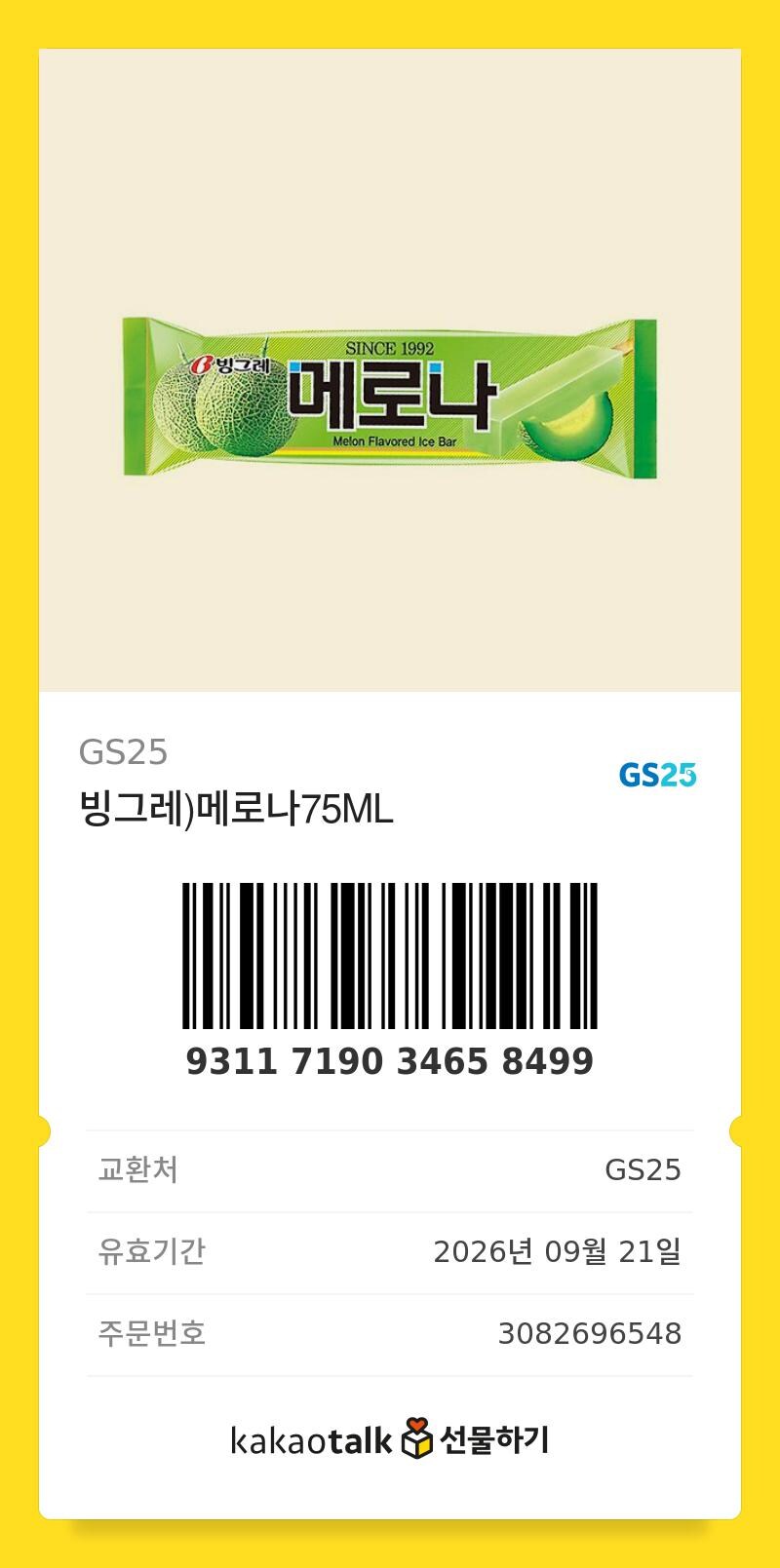Tap the Melona product packaging image

click(390, 402)
